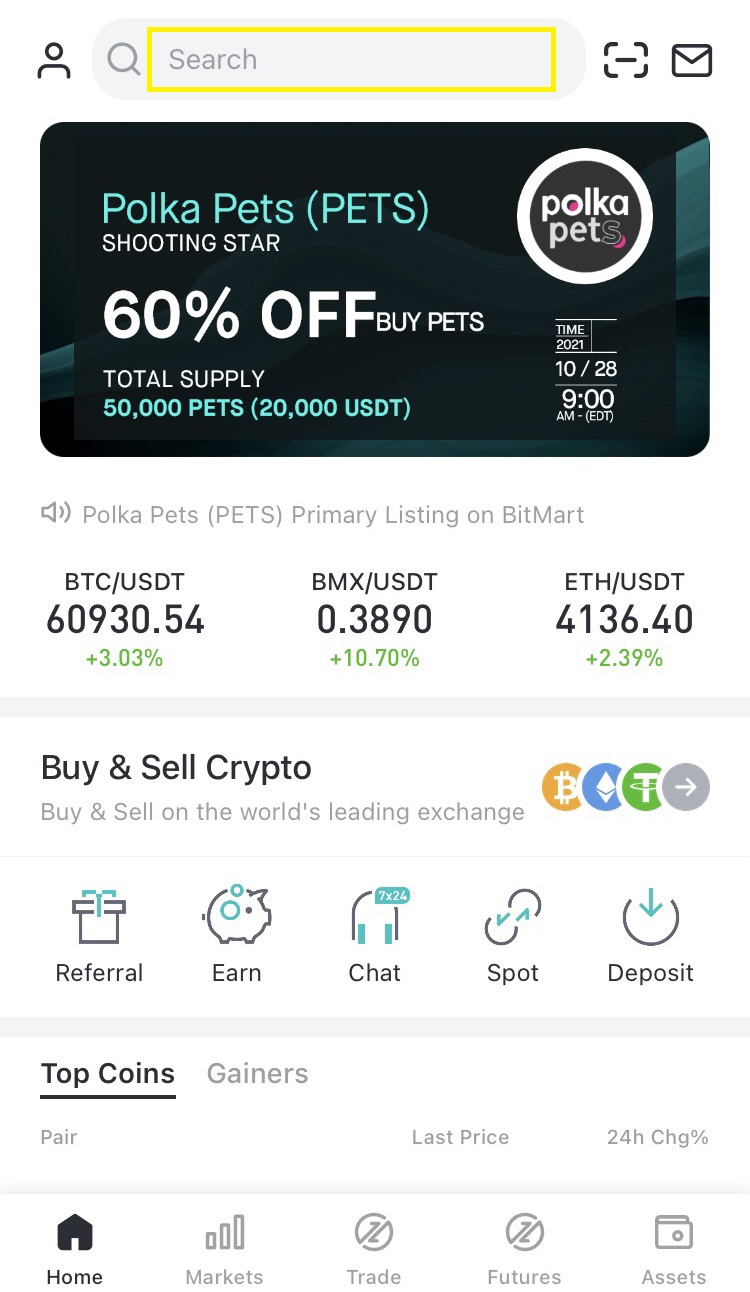Switch to the Gainers tab
Screen dimensions: 750x1292
coord(257,1074)
